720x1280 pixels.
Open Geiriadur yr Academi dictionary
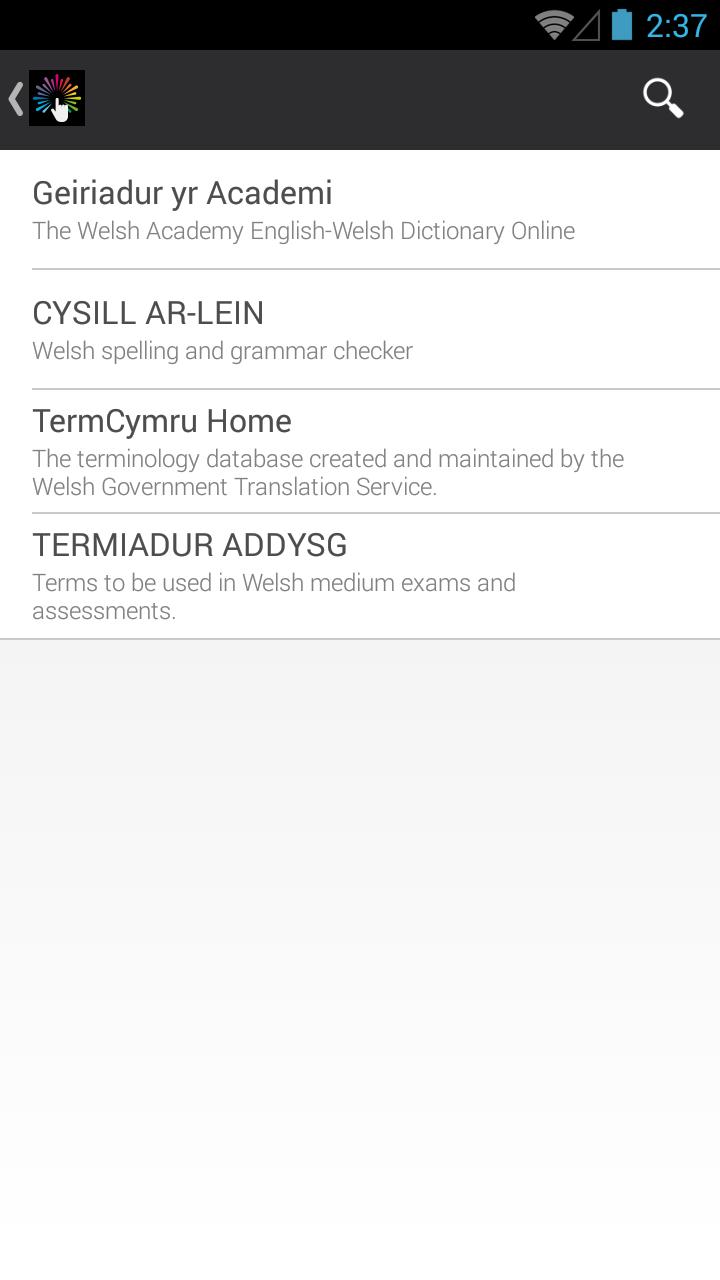click(360, 210)
